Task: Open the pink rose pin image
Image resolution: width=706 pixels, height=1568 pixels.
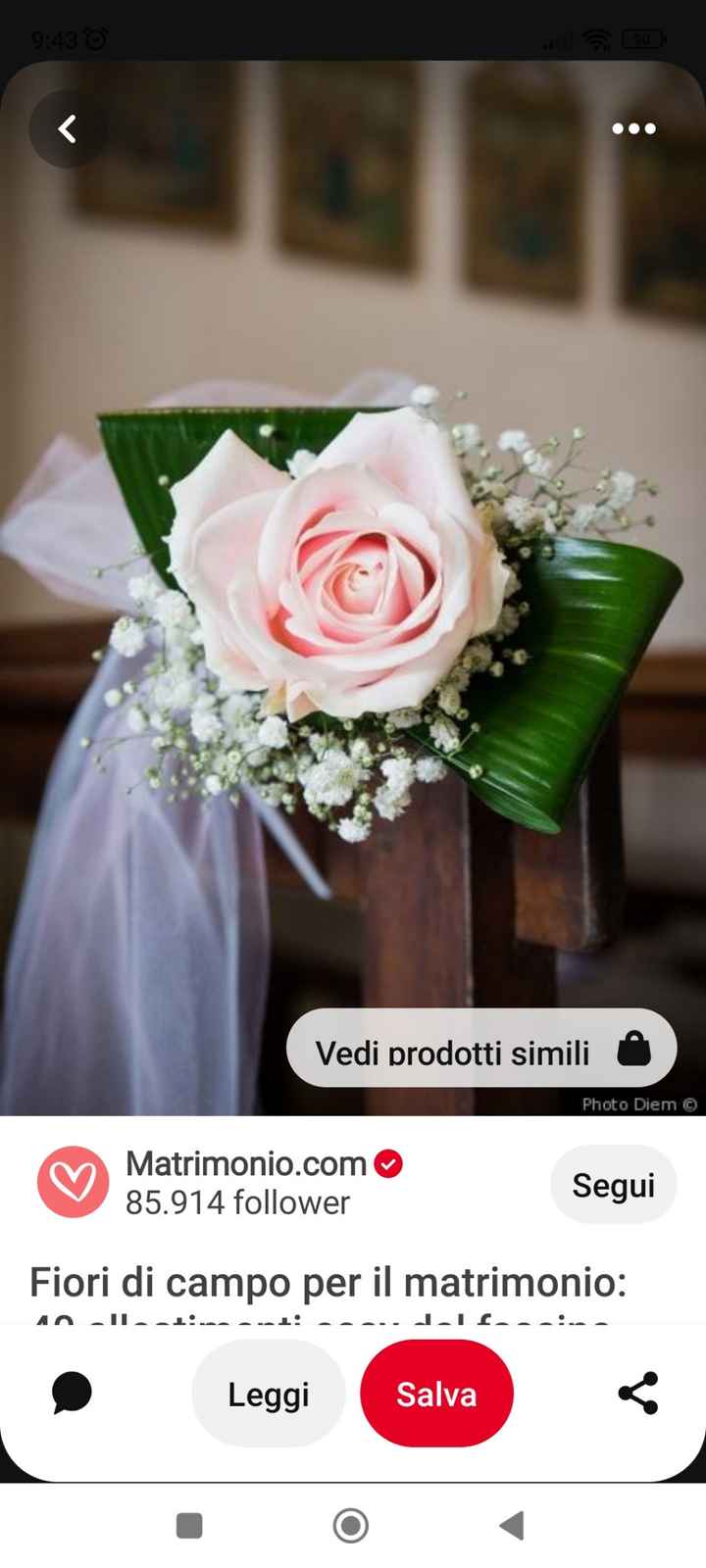Action: (x=353, y=588)
